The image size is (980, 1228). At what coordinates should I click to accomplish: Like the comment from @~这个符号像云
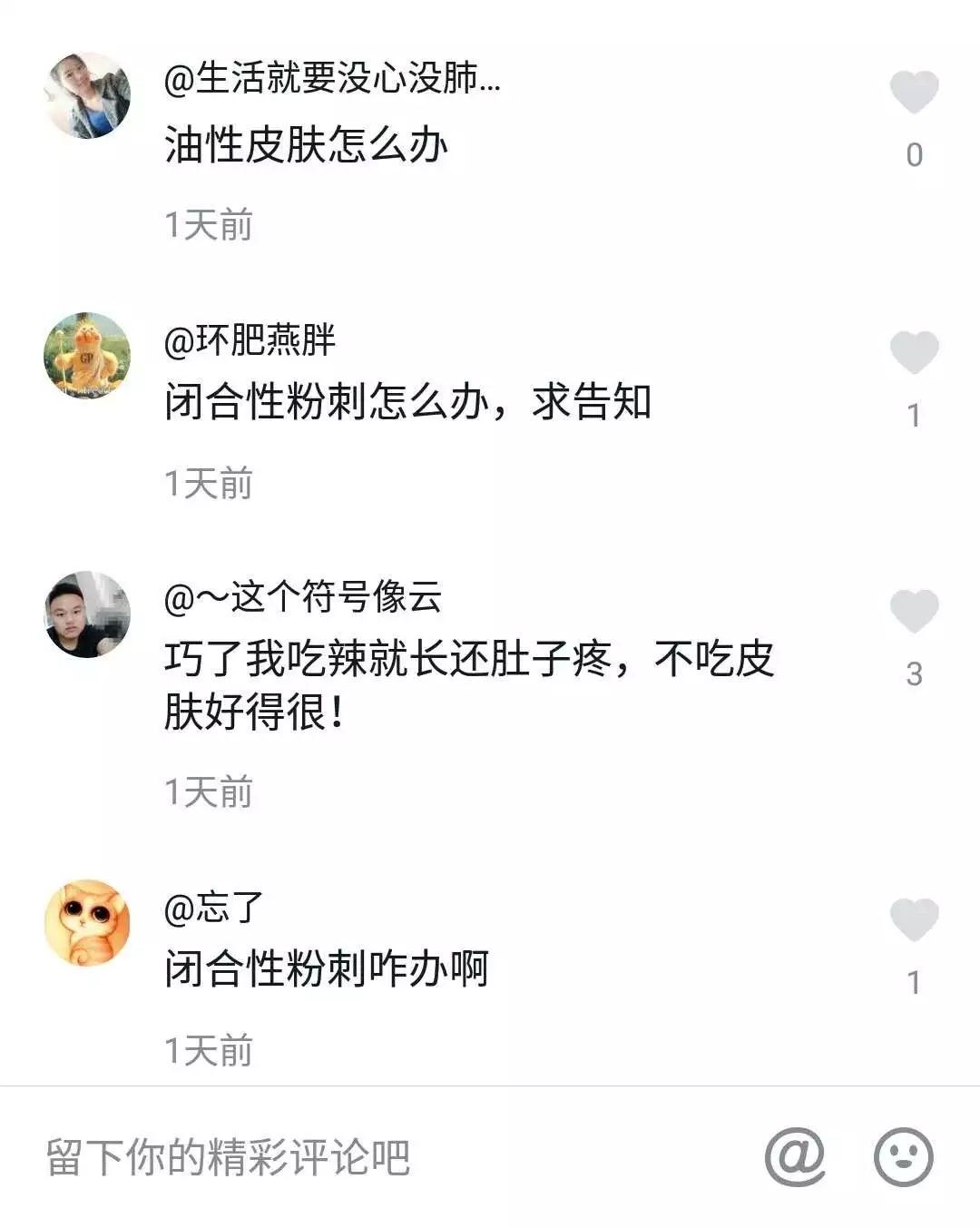coord(913,611)
